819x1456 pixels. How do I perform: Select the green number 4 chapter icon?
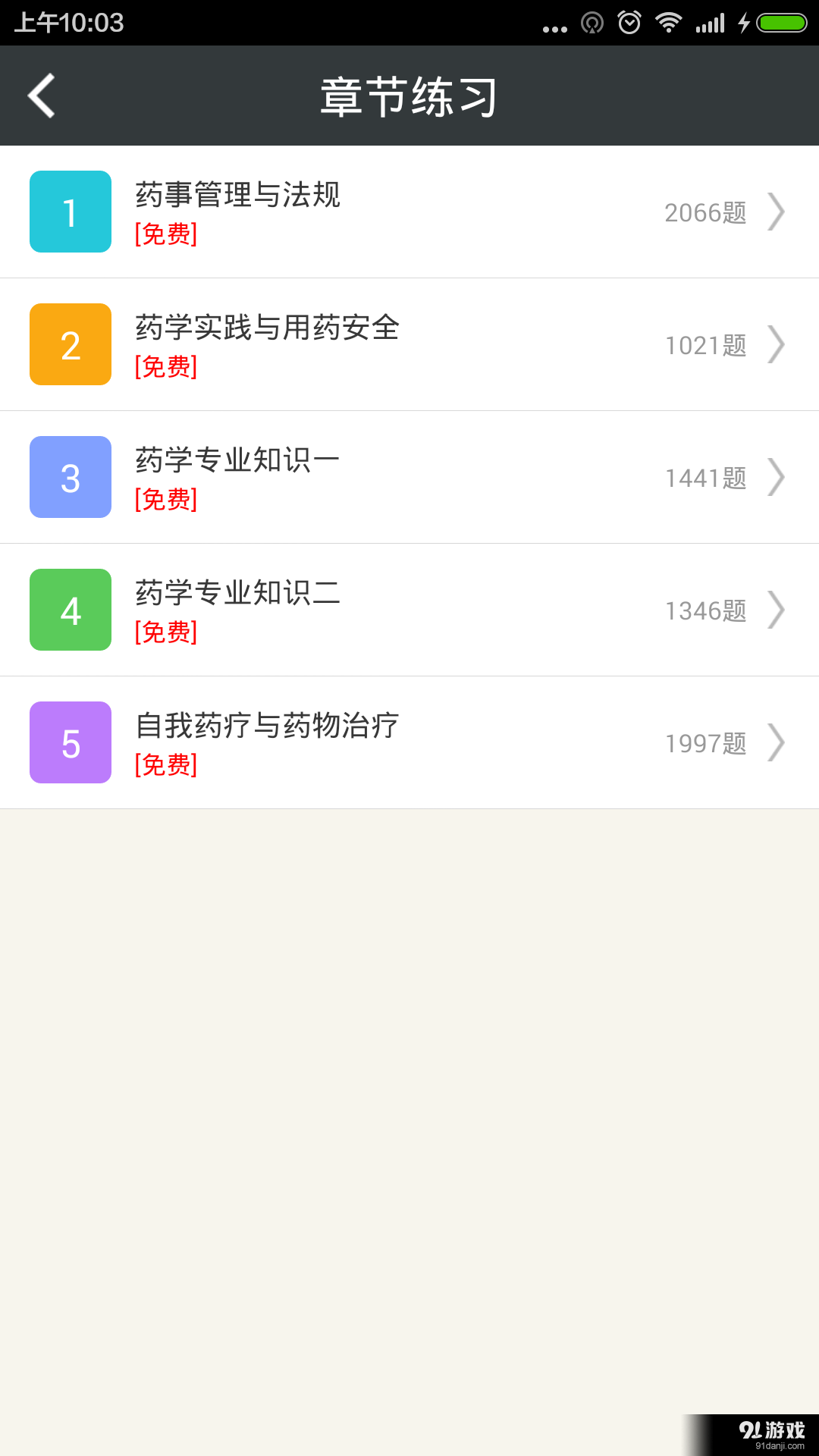(70, 610)
